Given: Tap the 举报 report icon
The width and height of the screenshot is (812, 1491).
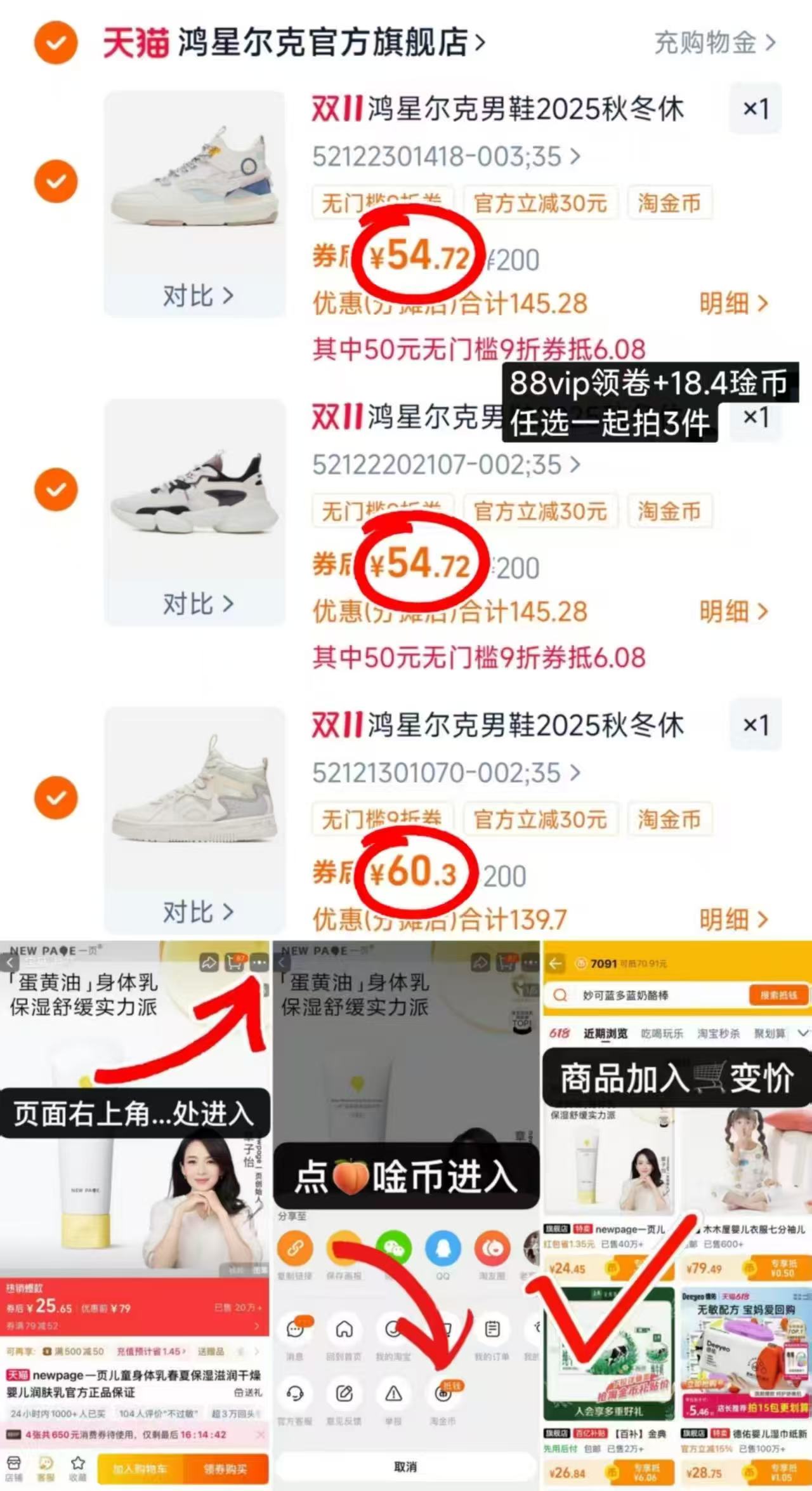Looking at the screenshot, I should pos(393,1393).
